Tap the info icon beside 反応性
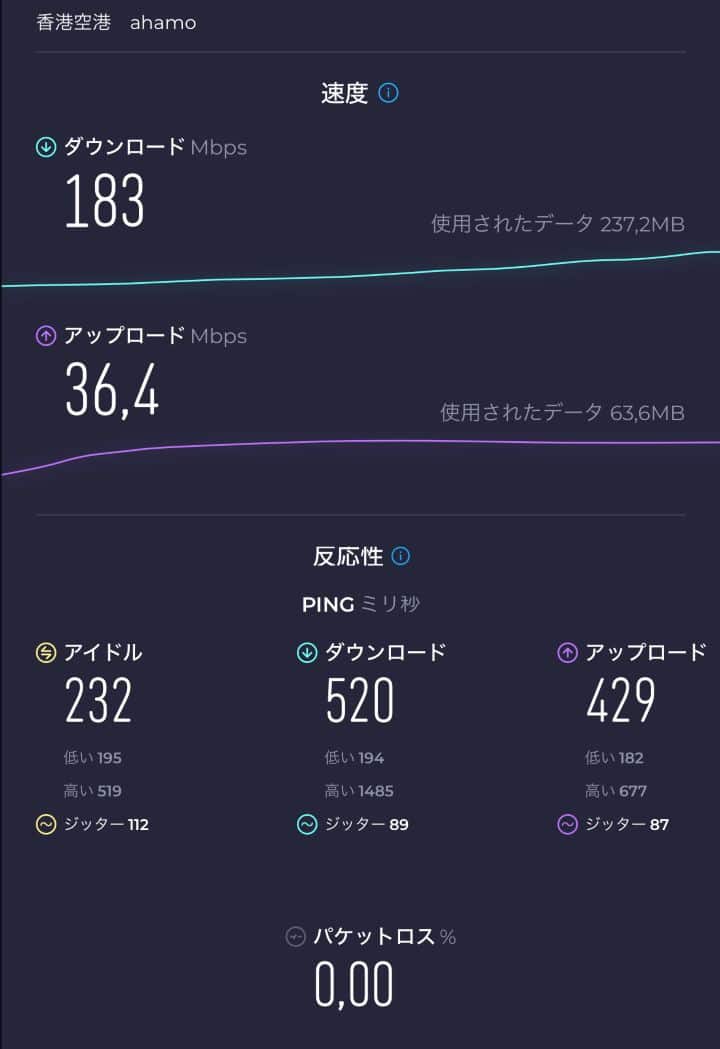The width and height of the screenshot is (720, 1049). coord(401,556)
